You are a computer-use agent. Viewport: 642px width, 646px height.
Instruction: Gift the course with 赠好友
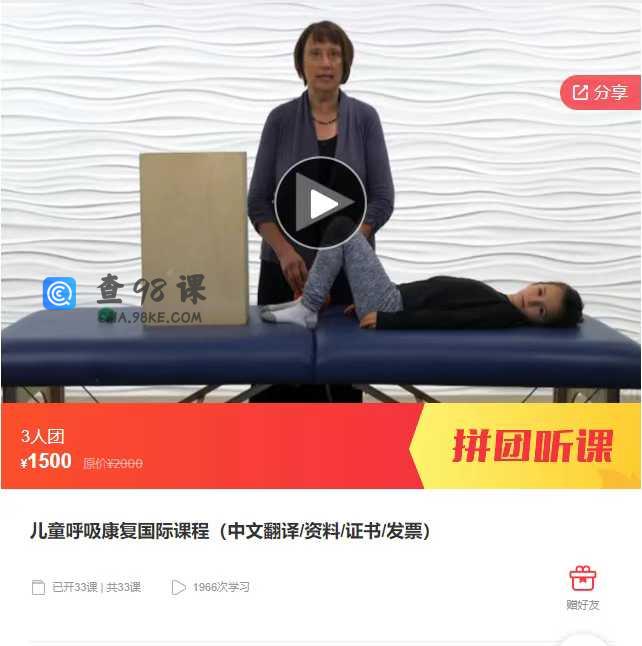[582, 587]
